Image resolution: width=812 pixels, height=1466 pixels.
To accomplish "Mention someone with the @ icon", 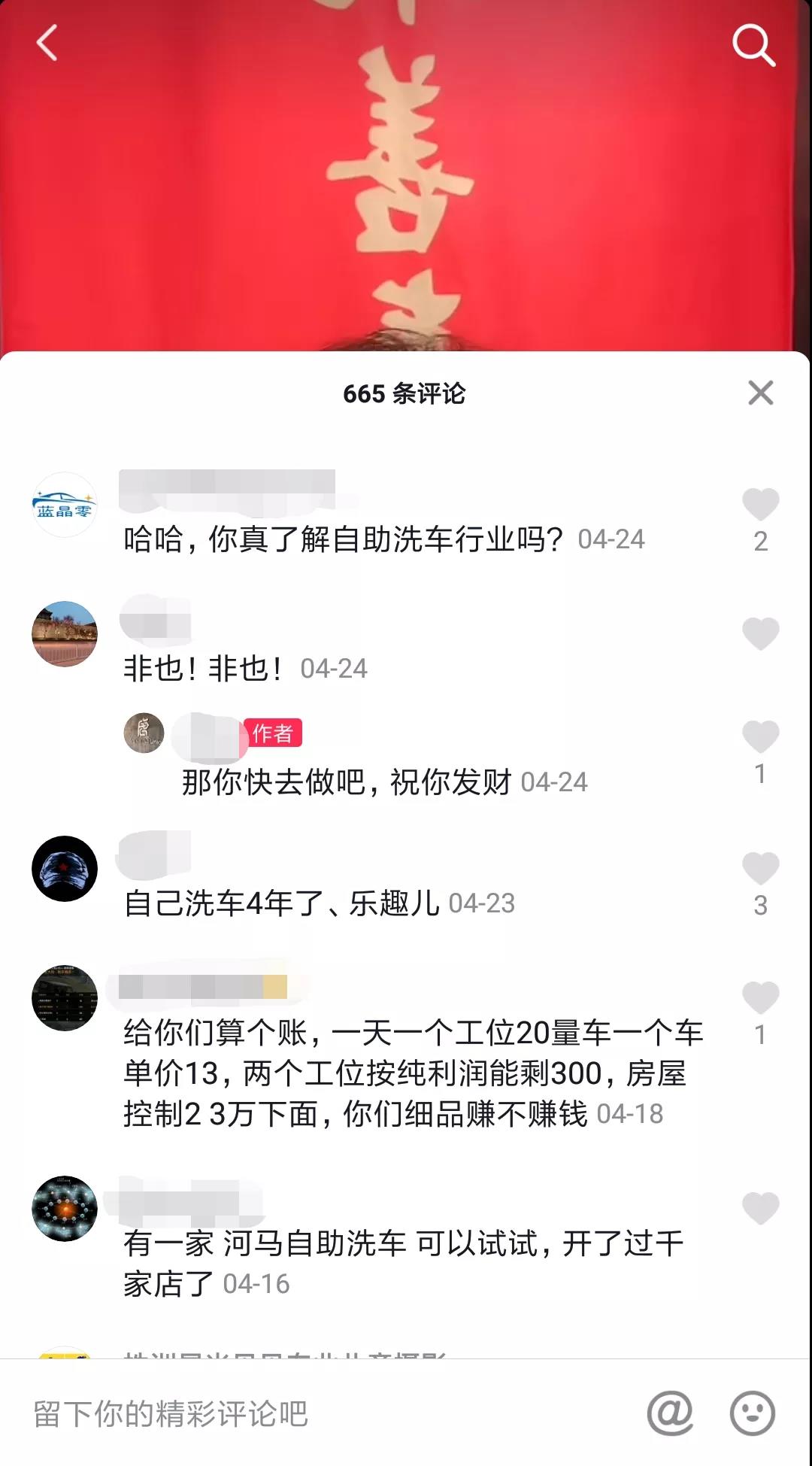I will coord(670,1413).
